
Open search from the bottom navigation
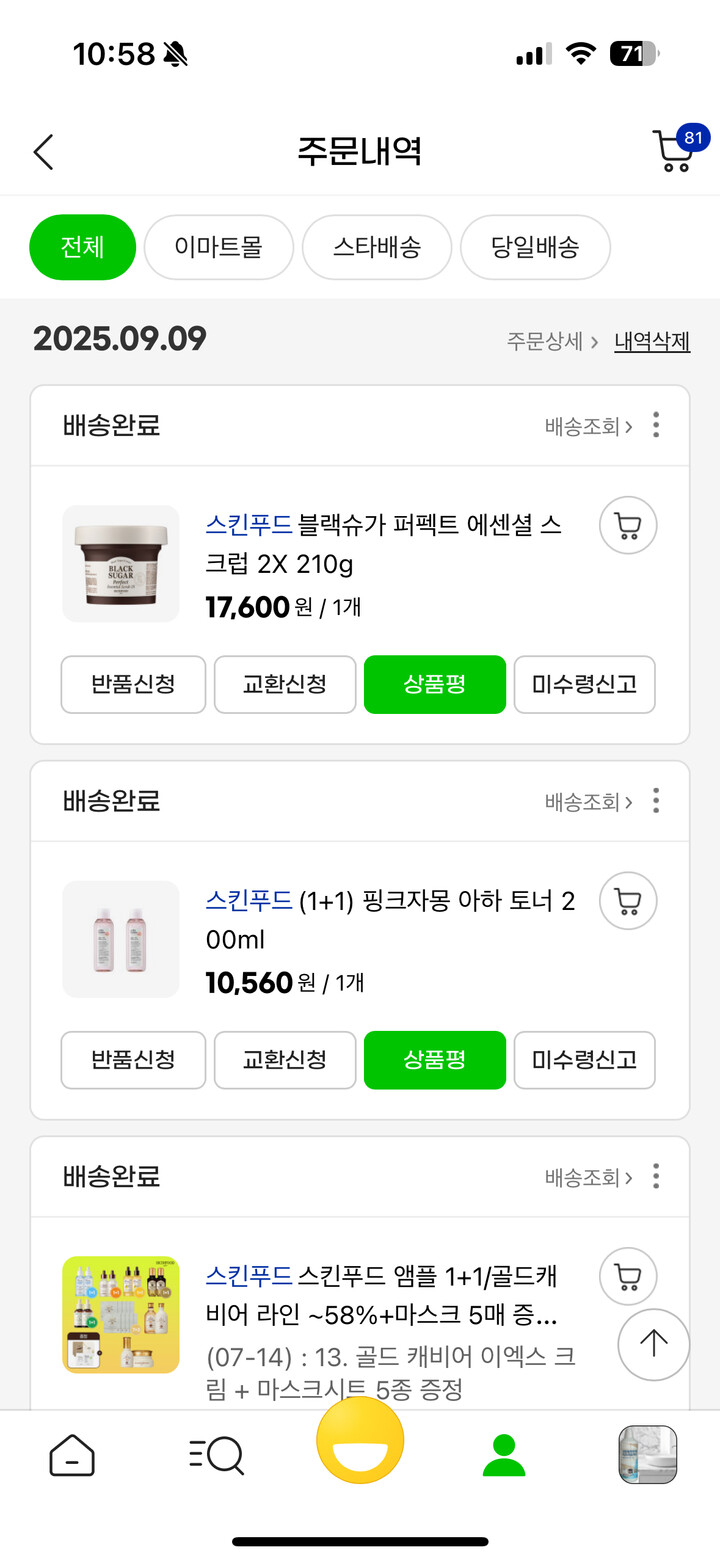coord(214,1456)
